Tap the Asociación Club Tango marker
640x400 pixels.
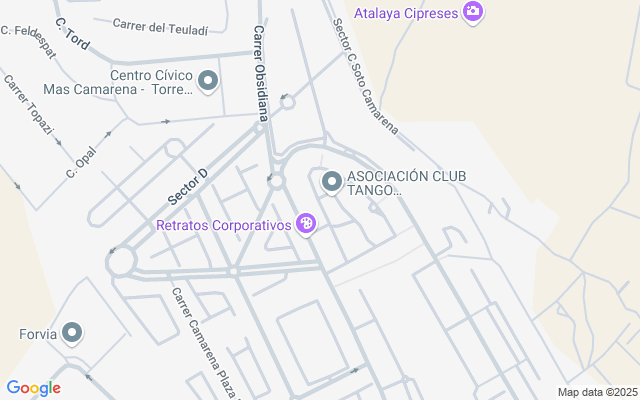click(332, 182)
